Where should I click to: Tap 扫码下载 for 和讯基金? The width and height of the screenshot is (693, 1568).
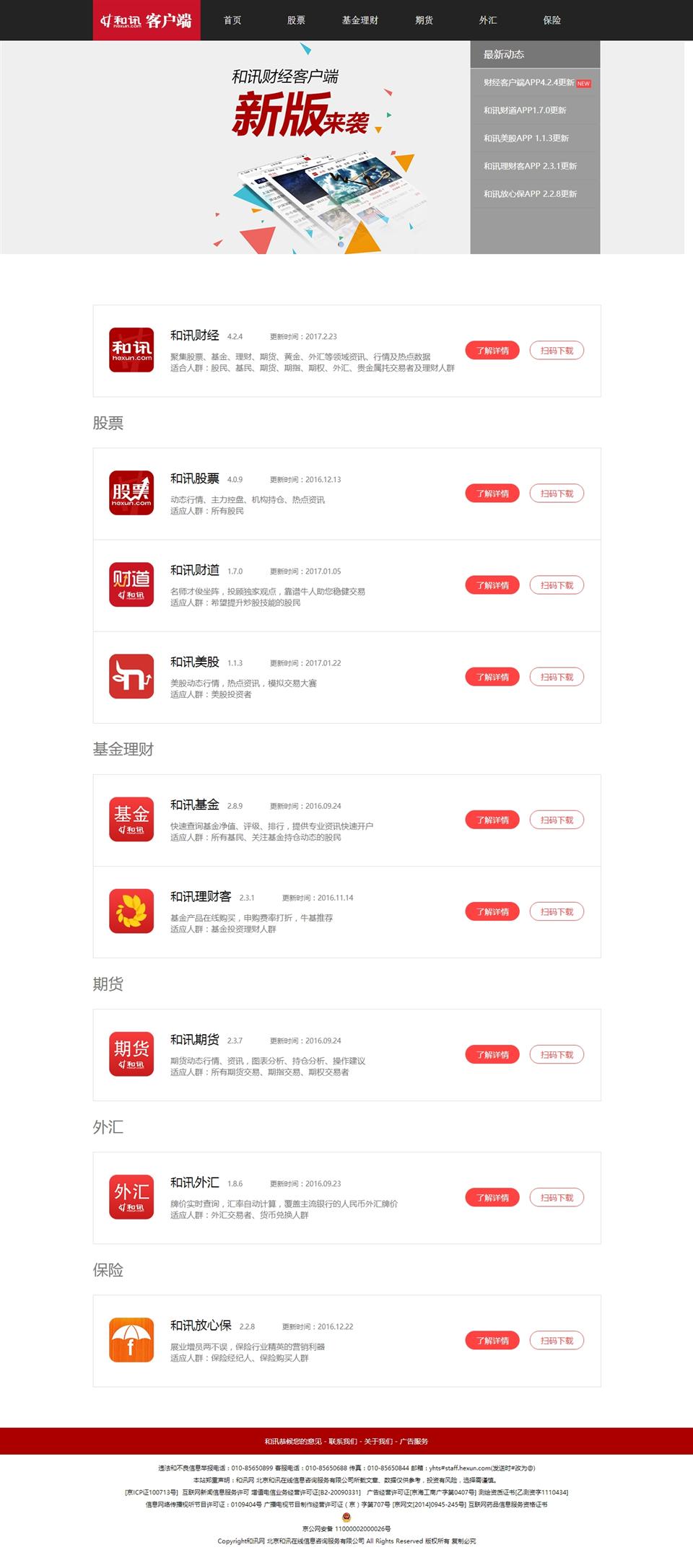557,820
